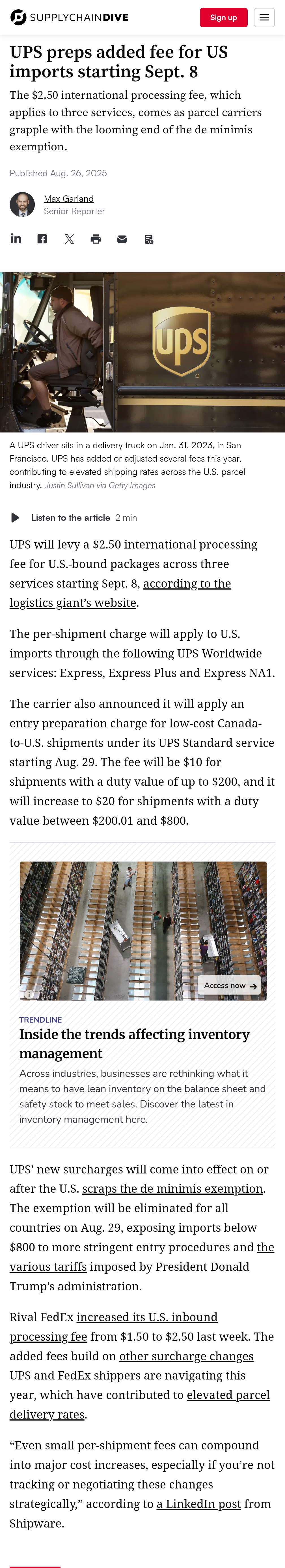Share article on Facebook
Screen dimensions: 285x1568
[42, 239]
